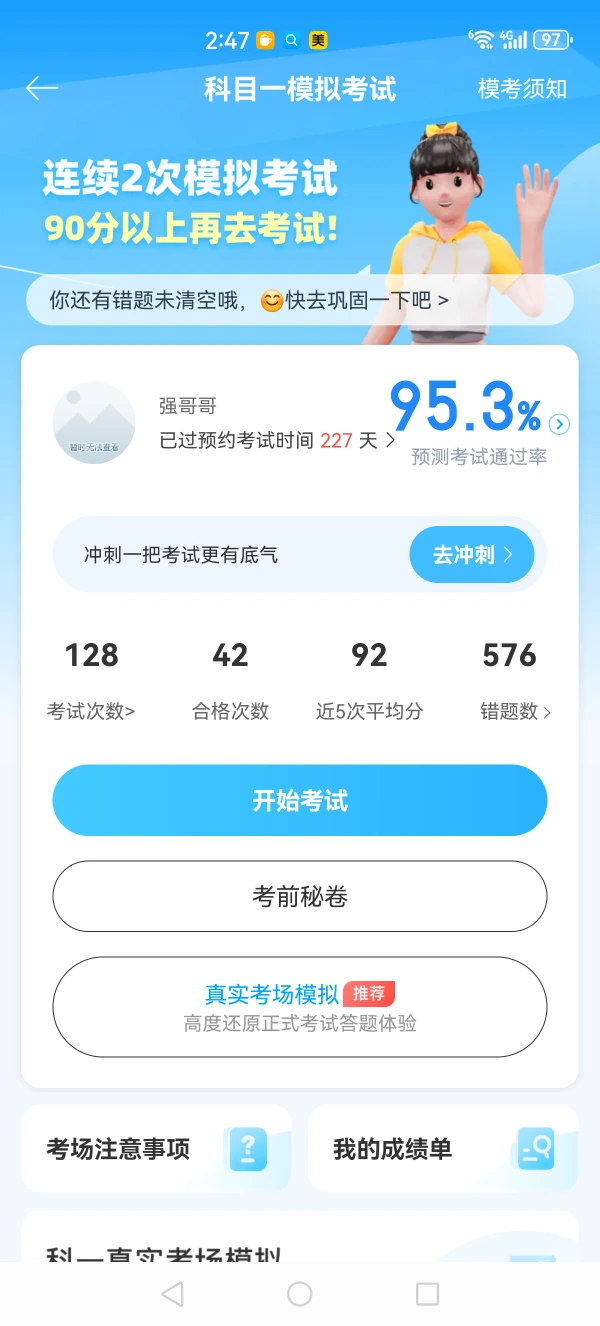Open the 考场注意事项 card
Image resolution: width=600 pixels, height=1326 pixels.
156,1149
